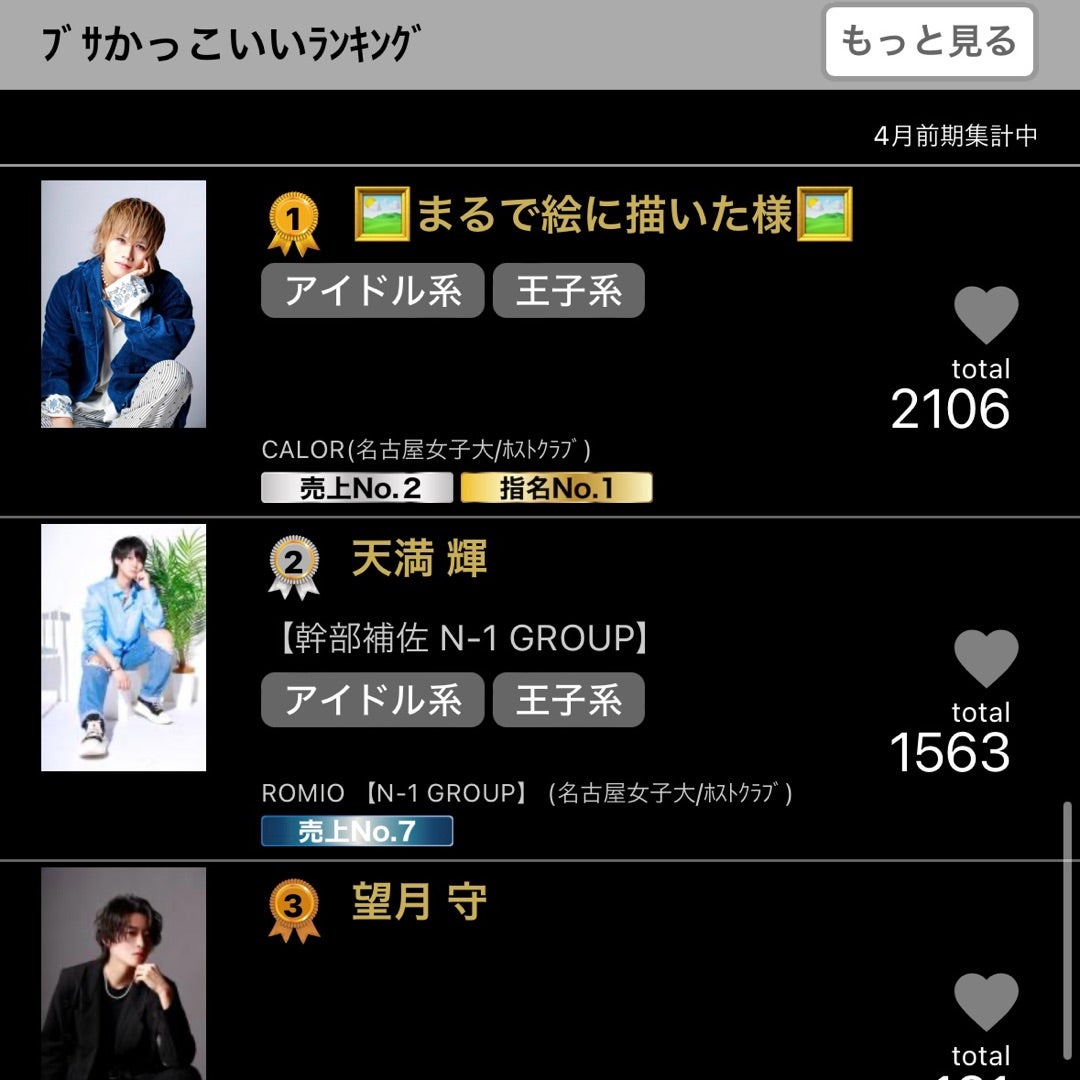The image size is (1080, 1080).
Task: Open 天満 輝's profile photo
Action: tap(123, 647)
